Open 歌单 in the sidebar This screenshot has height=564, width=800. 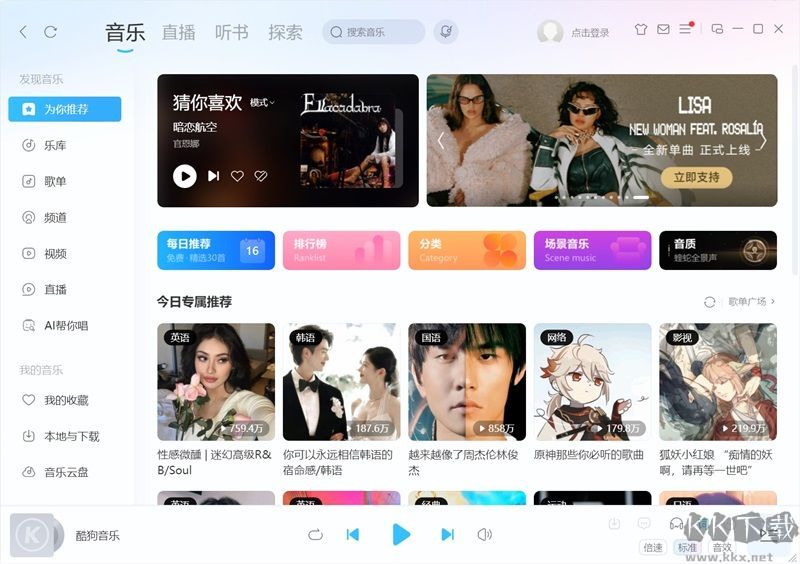click(x=55, y=181)
